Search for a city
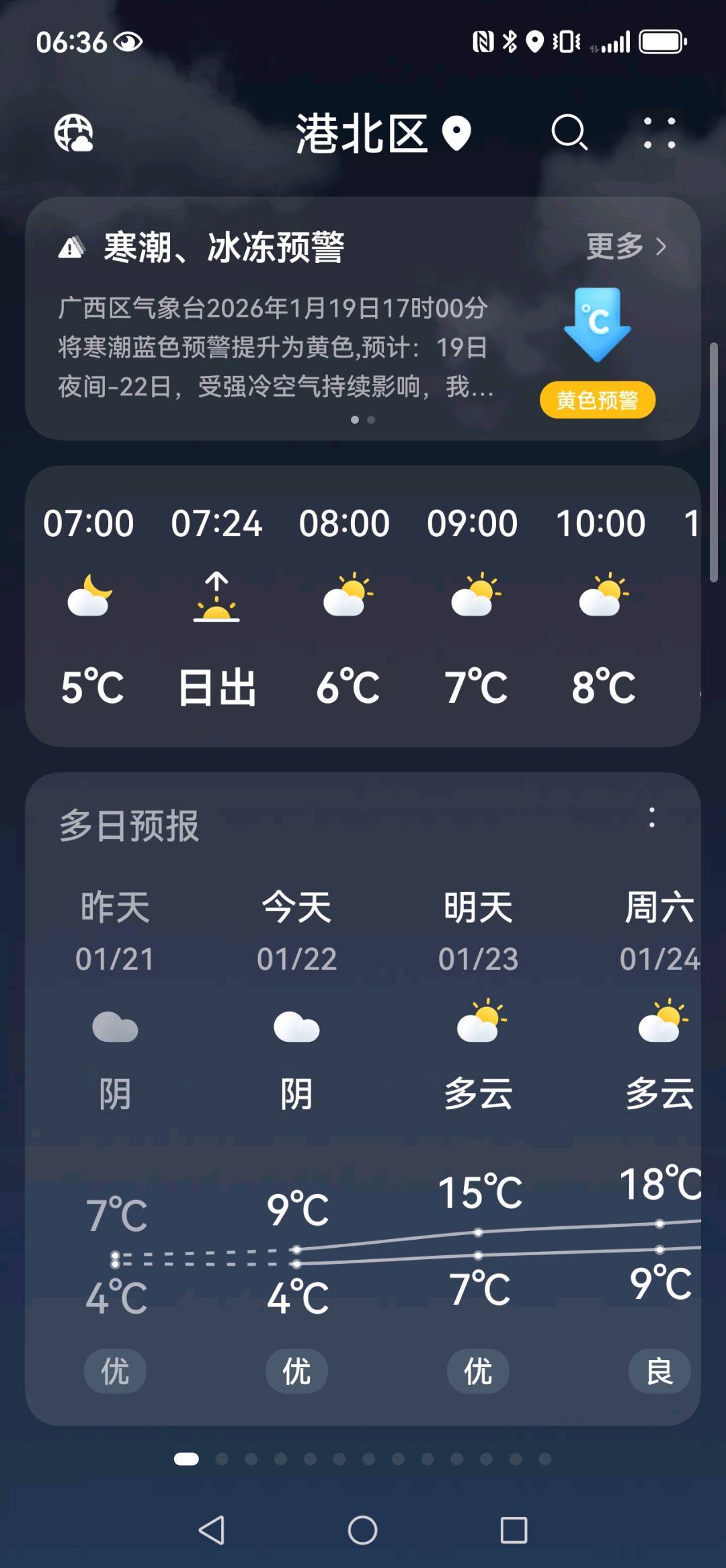 (x=569, y=133)
